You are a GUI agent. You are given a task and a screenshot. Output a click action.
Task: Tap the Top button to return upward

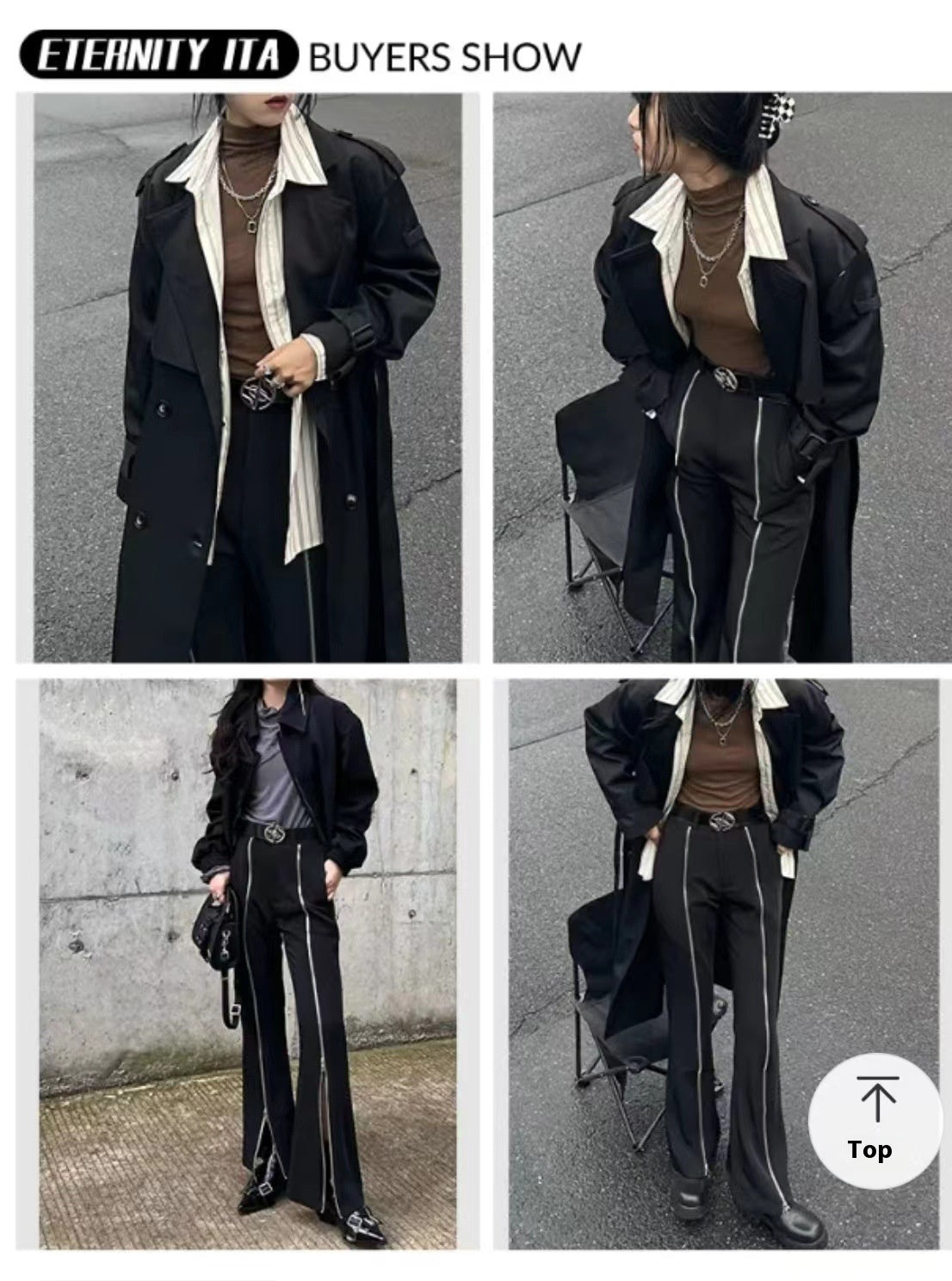pos(875,1120)
